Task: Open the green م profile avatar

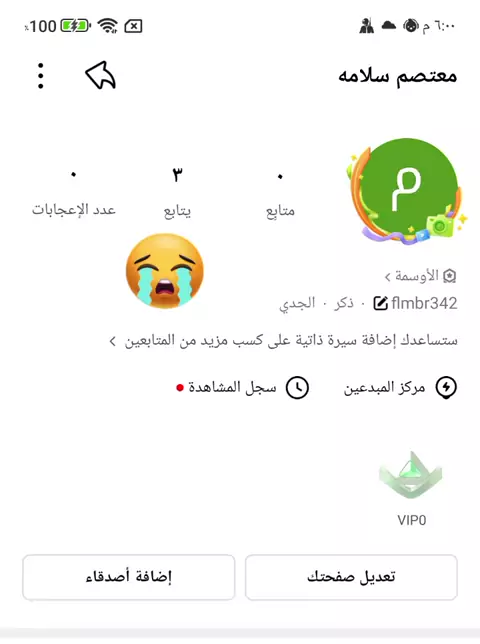Action: pyautogui.click(x=406, y=191)
